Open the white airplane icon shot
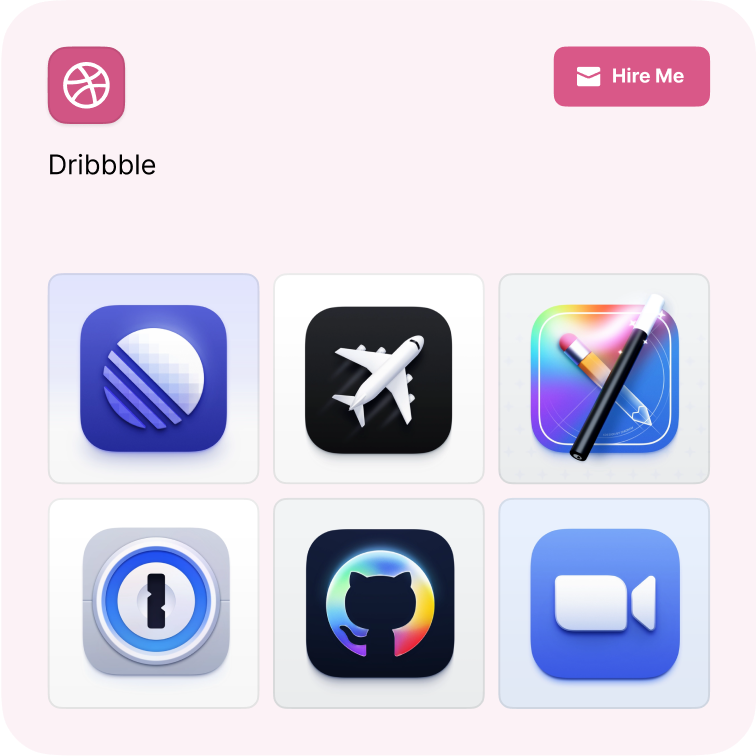This screenshot has width=756, height=756. pos(378,378)
